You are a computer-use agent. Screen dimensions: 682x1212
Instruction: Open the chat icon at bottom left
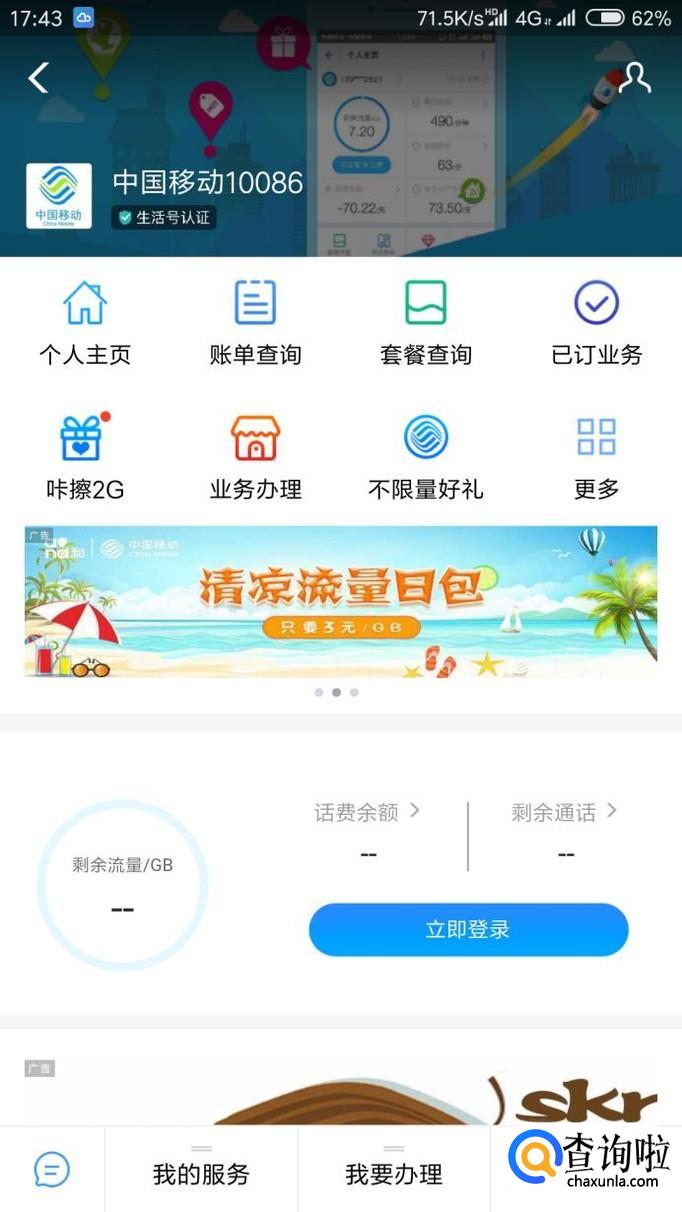(52, 1169)
